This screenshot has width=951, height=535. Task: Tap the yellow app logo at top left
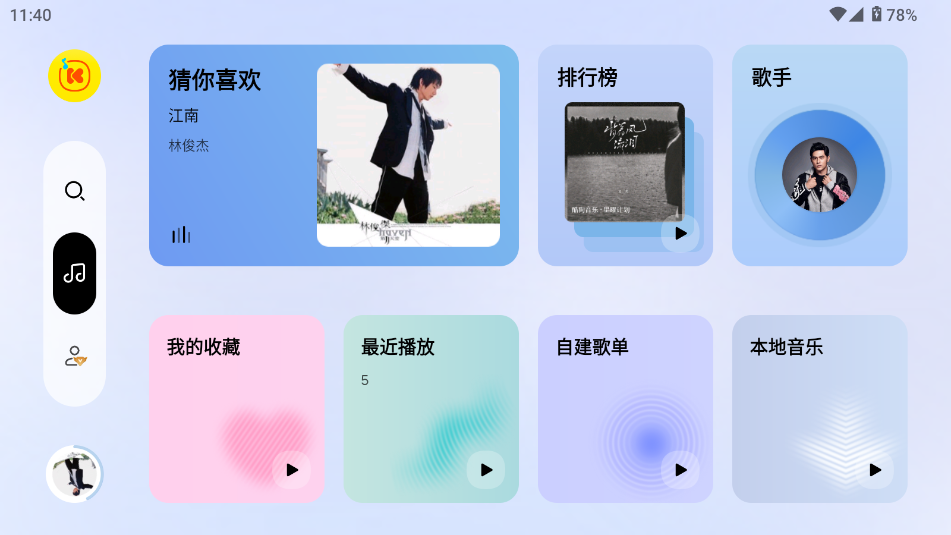click(74, 76)
